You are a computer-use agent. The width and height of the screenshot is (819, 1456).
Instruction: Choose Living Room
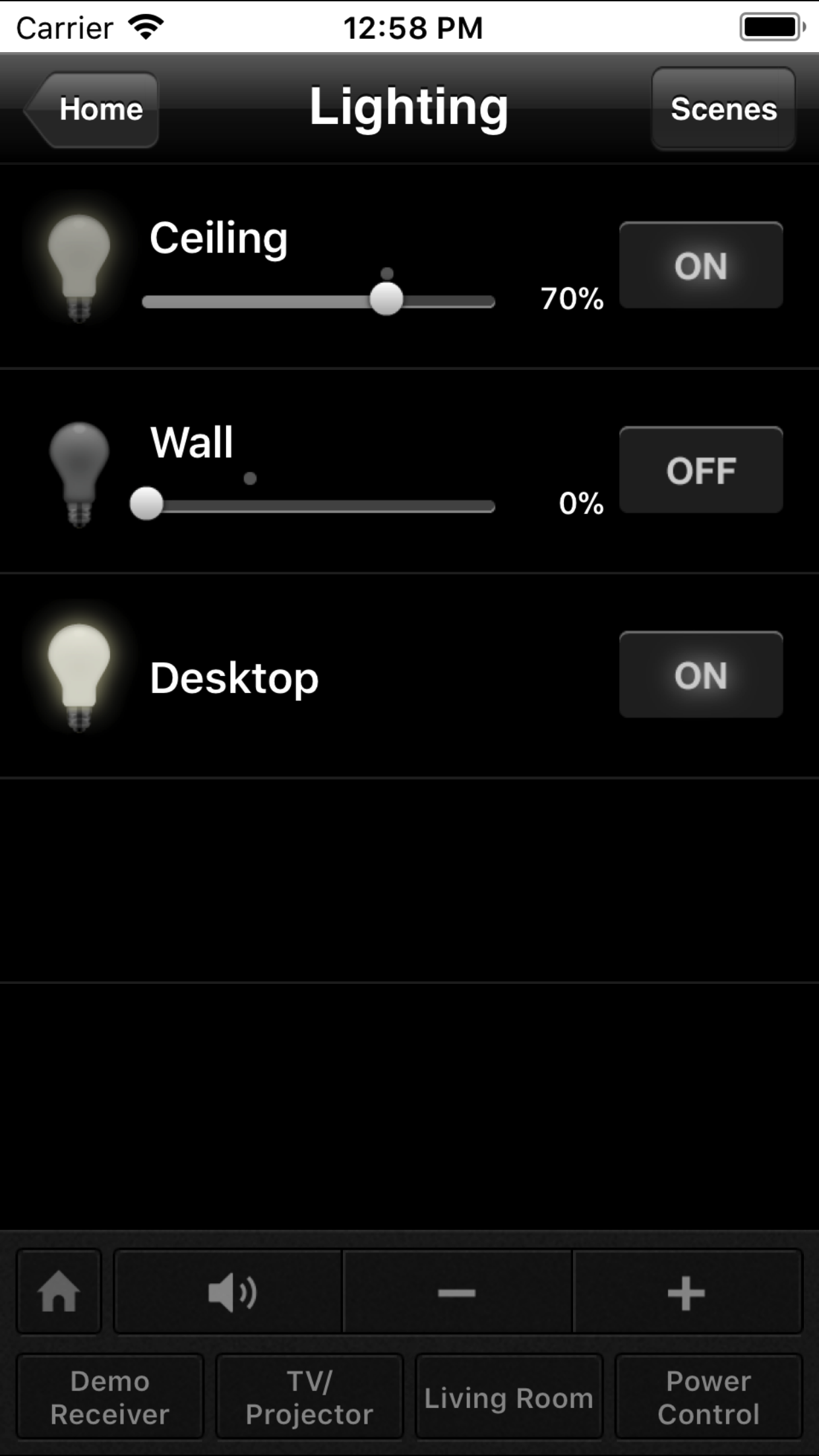(x=508, y=1397)
